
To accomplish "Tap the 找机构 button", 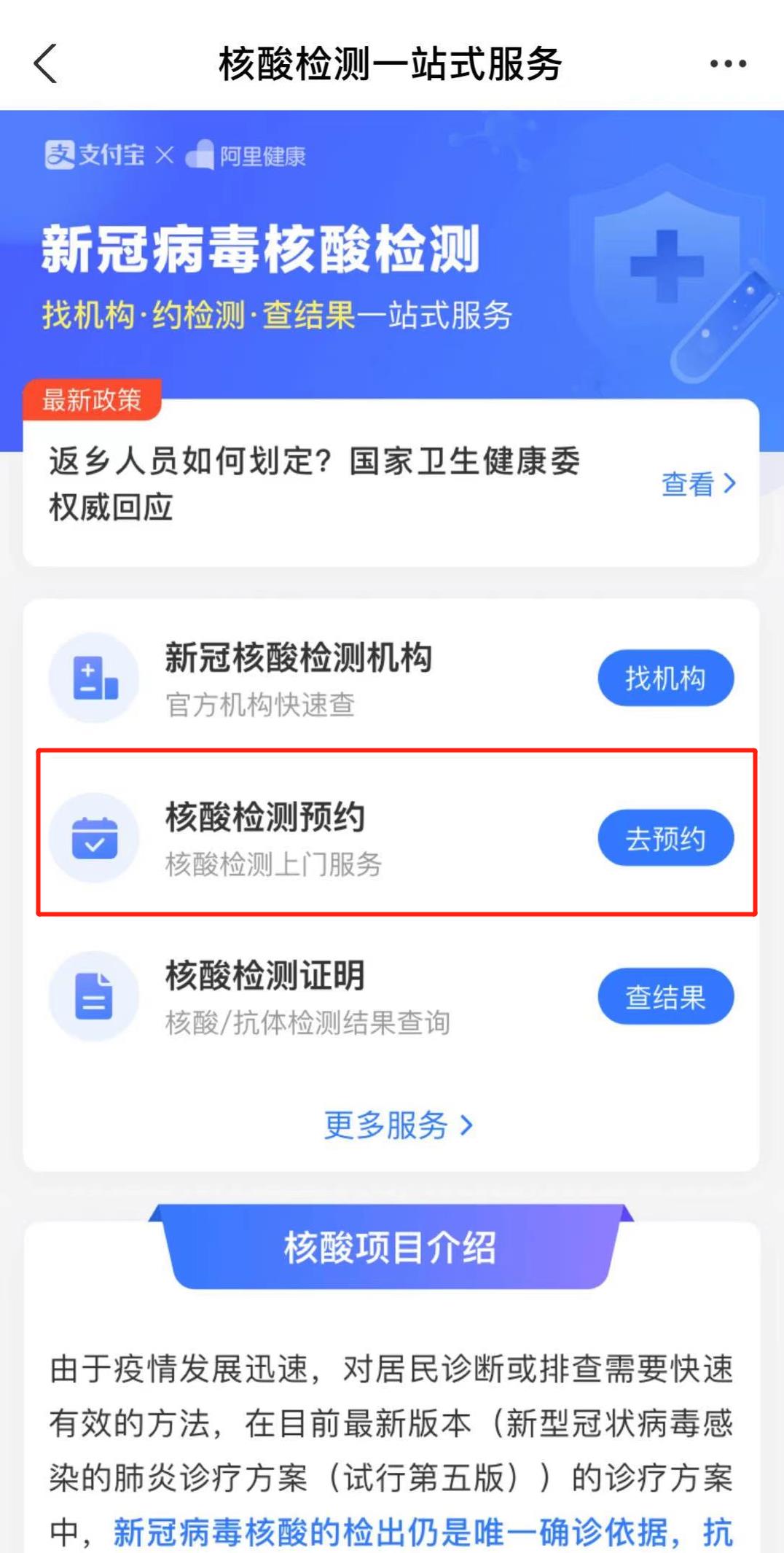I will [665, 678].
